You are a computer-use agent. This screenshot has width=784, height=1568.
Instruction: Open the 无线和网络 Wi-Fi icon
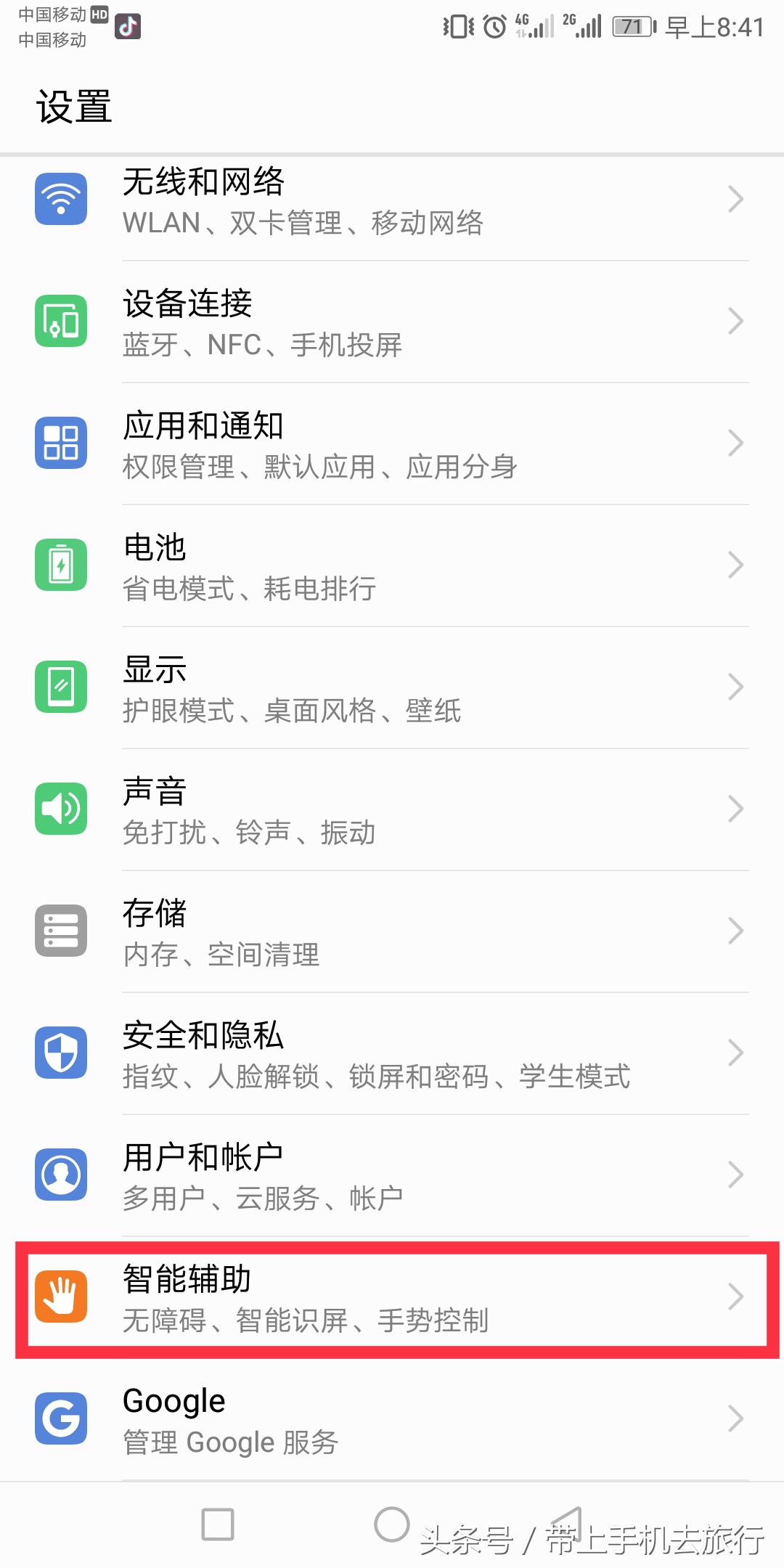62,198
